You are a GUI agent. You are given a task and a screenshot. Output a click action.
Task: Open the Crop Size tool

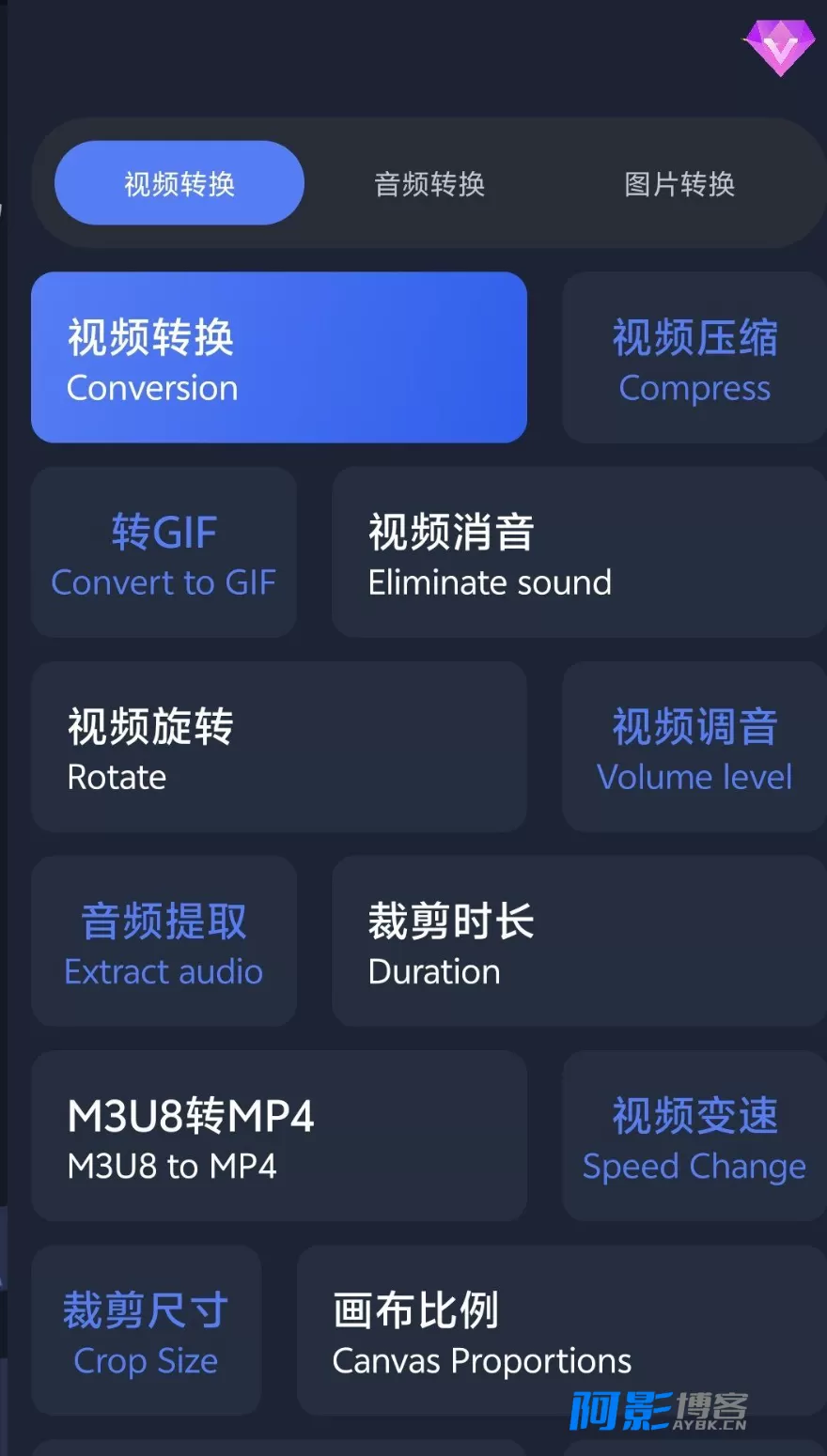146,1330
